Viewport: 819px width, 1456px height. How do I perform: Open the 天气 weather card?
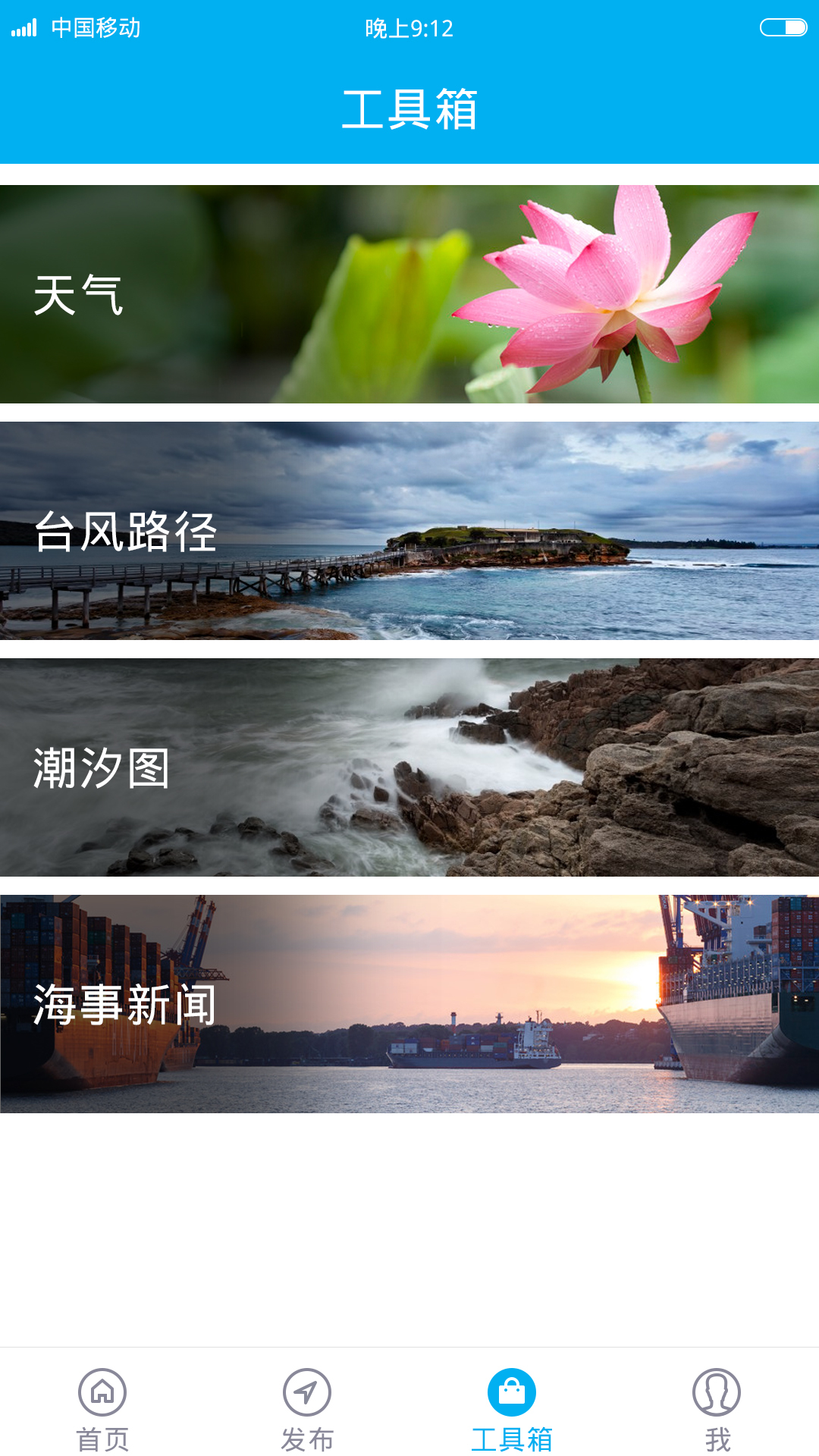[x=409, y=294]
